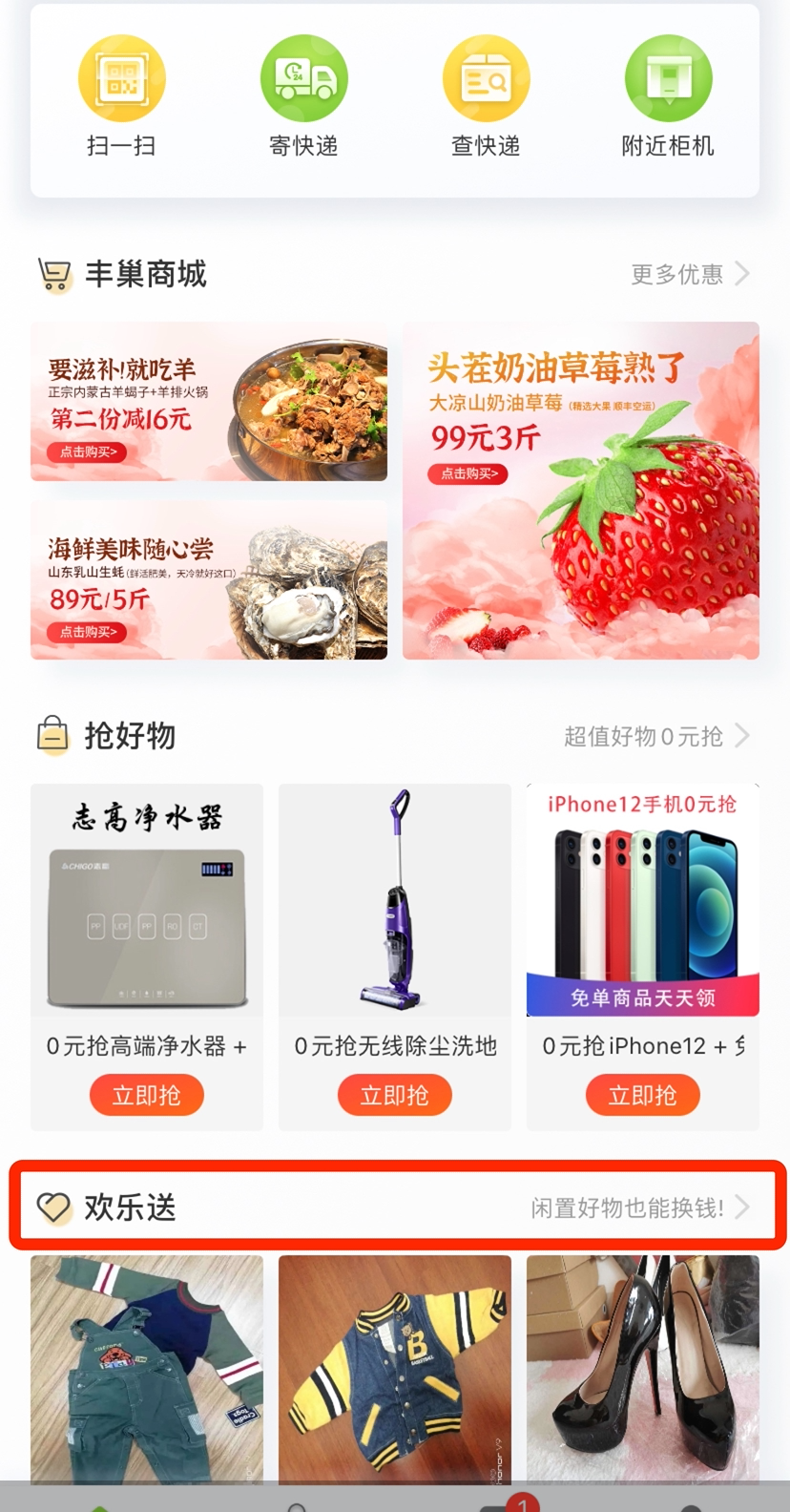The height and width of the screenshot is (1512, 790).
Task: View the yellow baseball jacket listing
Action: click(x=394, y=1367)
